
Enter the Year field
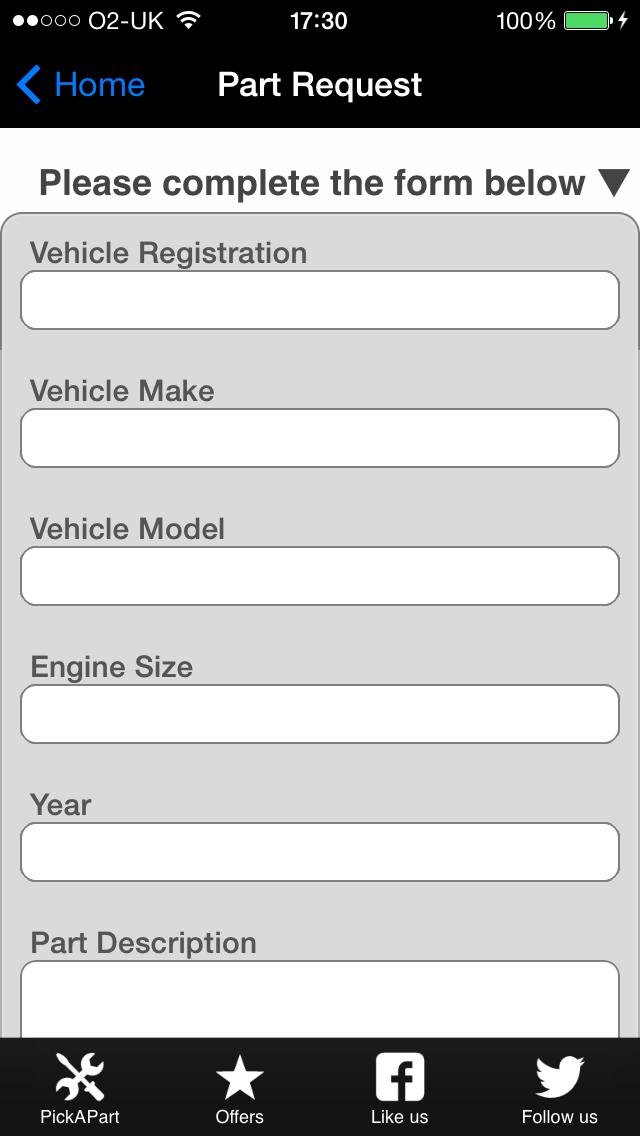coord(320,852)
